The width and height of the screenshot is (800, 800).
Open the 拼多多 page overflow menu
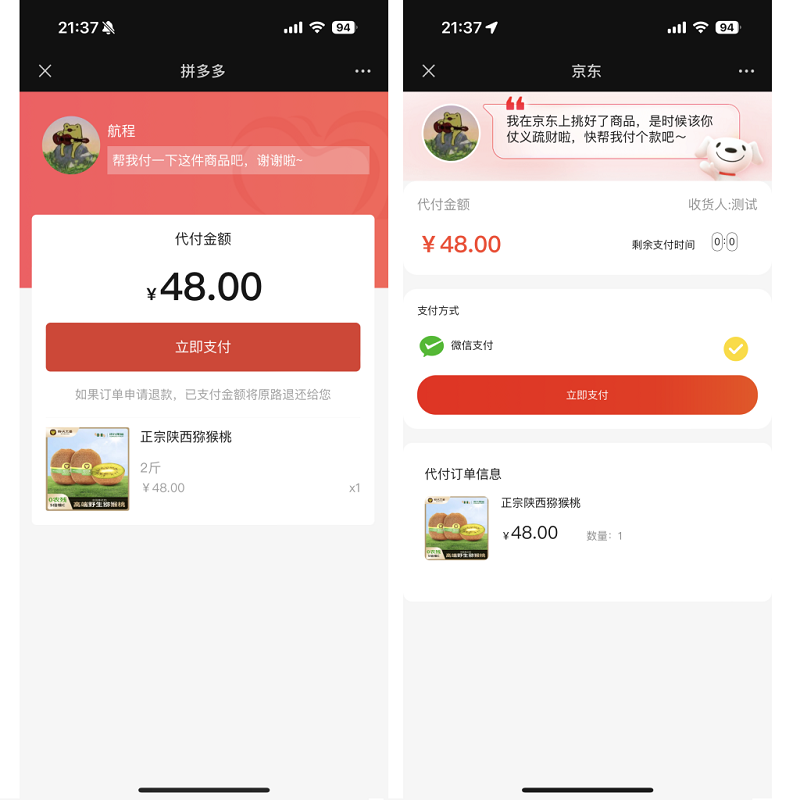click(362, 71)
